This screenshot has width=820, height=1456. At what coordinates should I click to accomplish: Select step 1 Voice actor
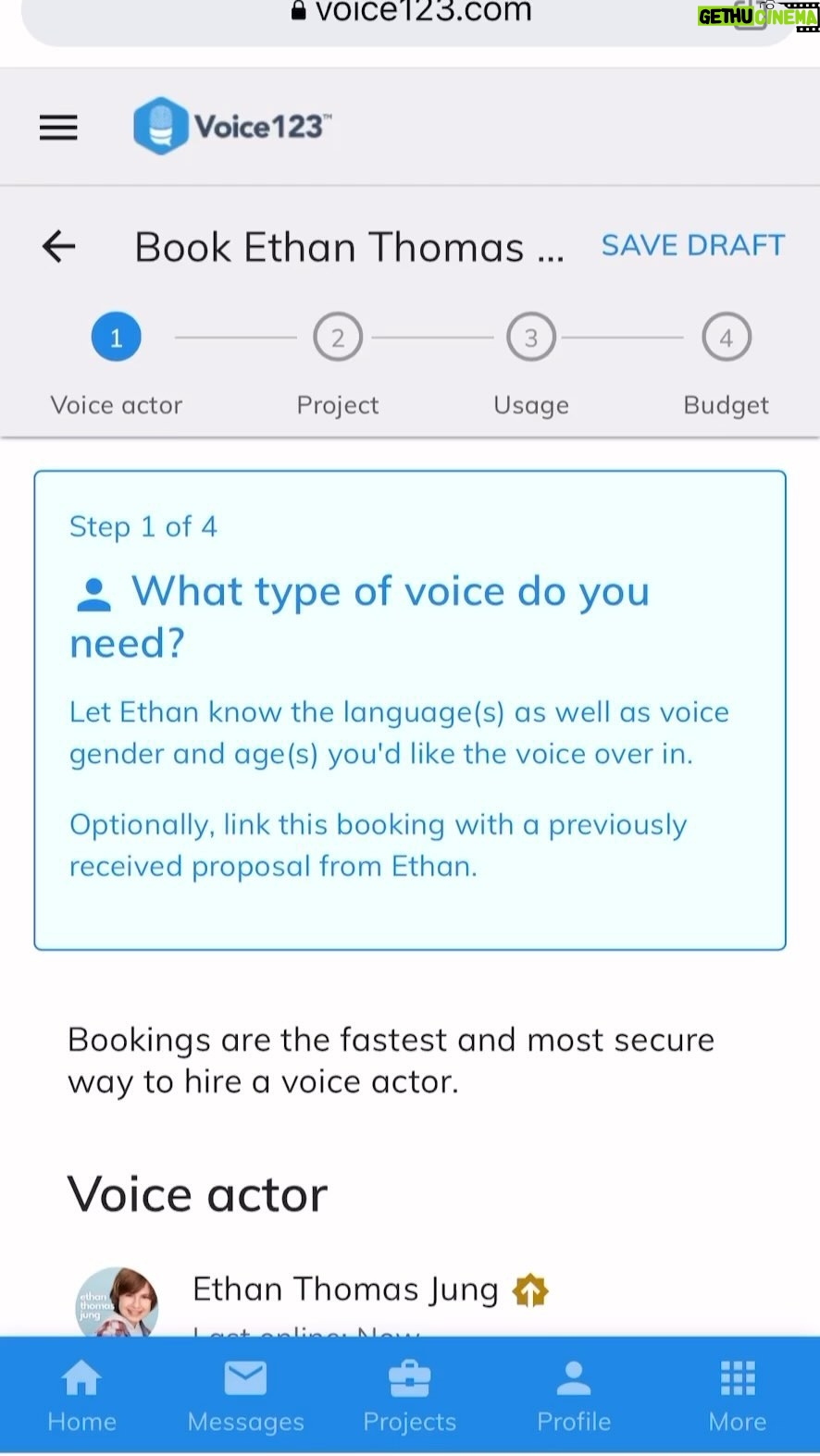click(117, 364)
